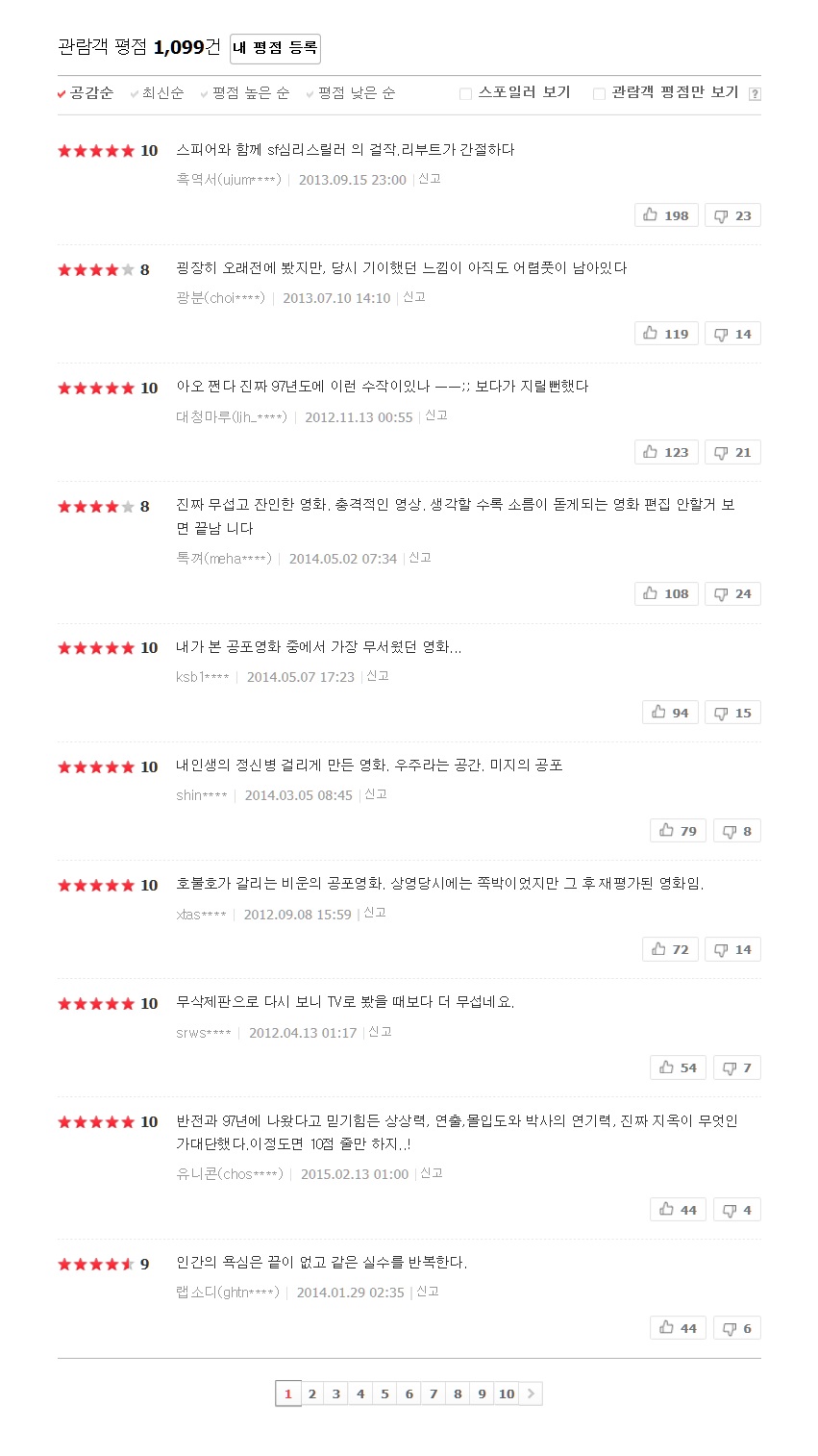818x1456 pixels.
Task: Like the review by 흑역서
Action: click(666, 215)
